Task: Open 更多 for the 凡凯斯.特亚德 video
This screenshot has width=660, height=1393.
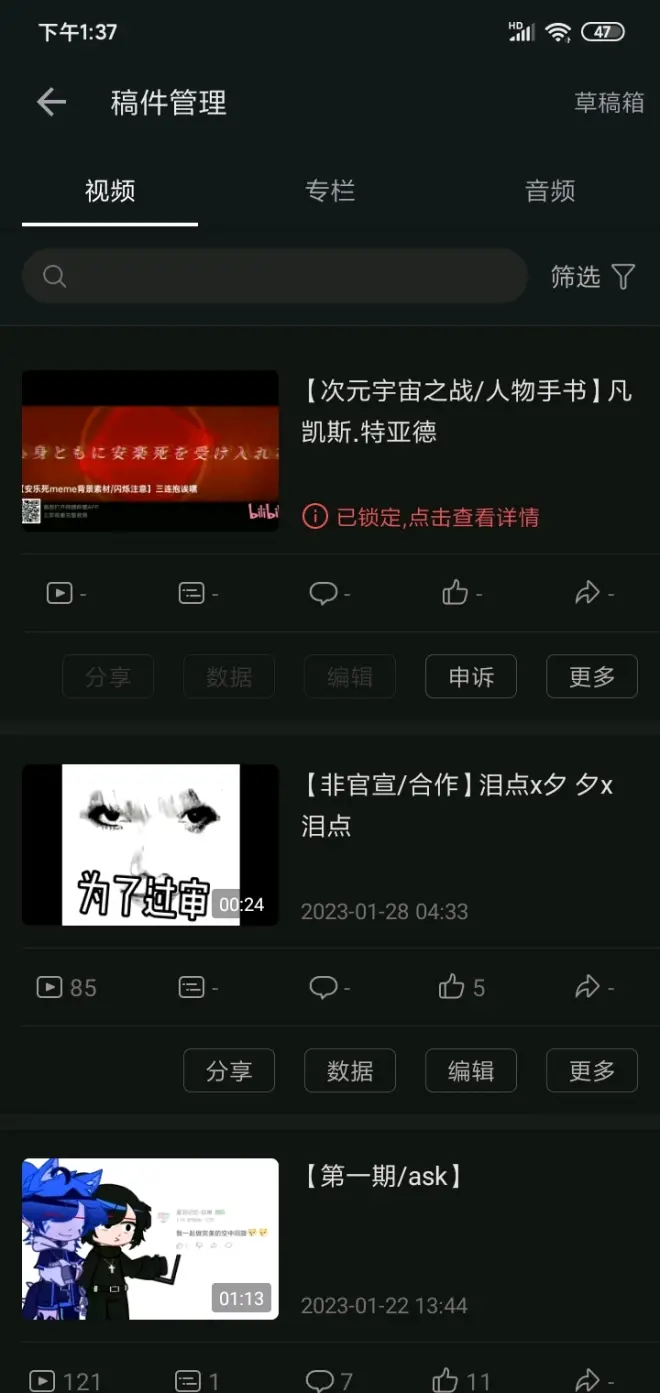Action: pyautogui.click(x=592, y=677)
